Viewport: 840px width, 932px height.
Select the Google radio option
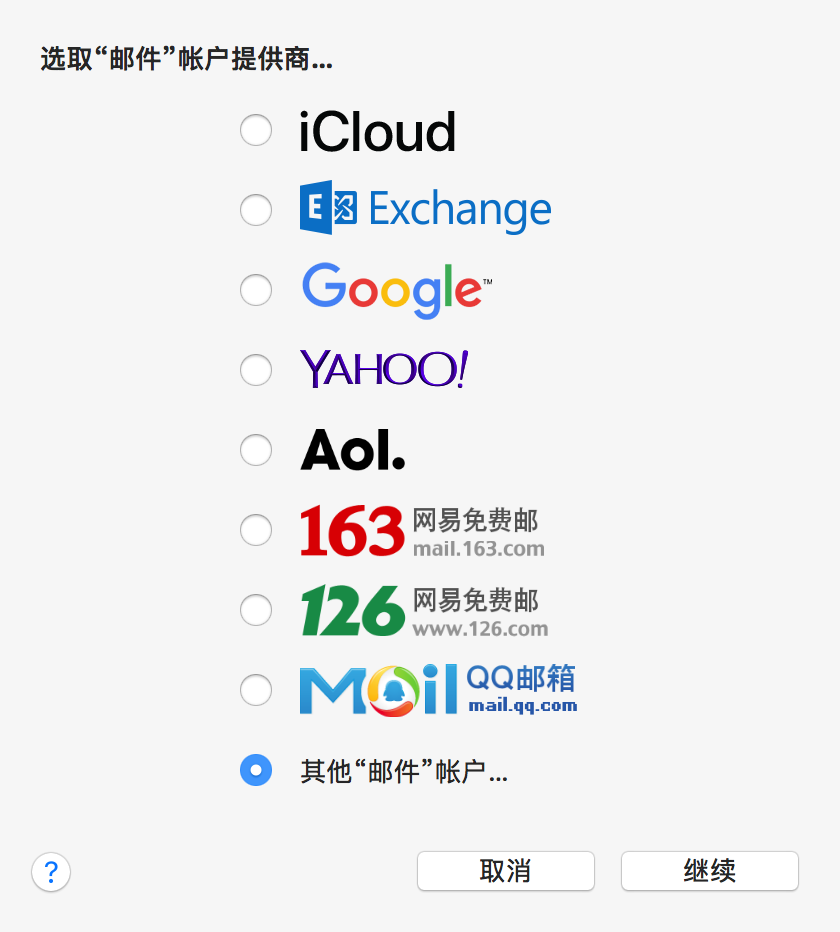256,290
